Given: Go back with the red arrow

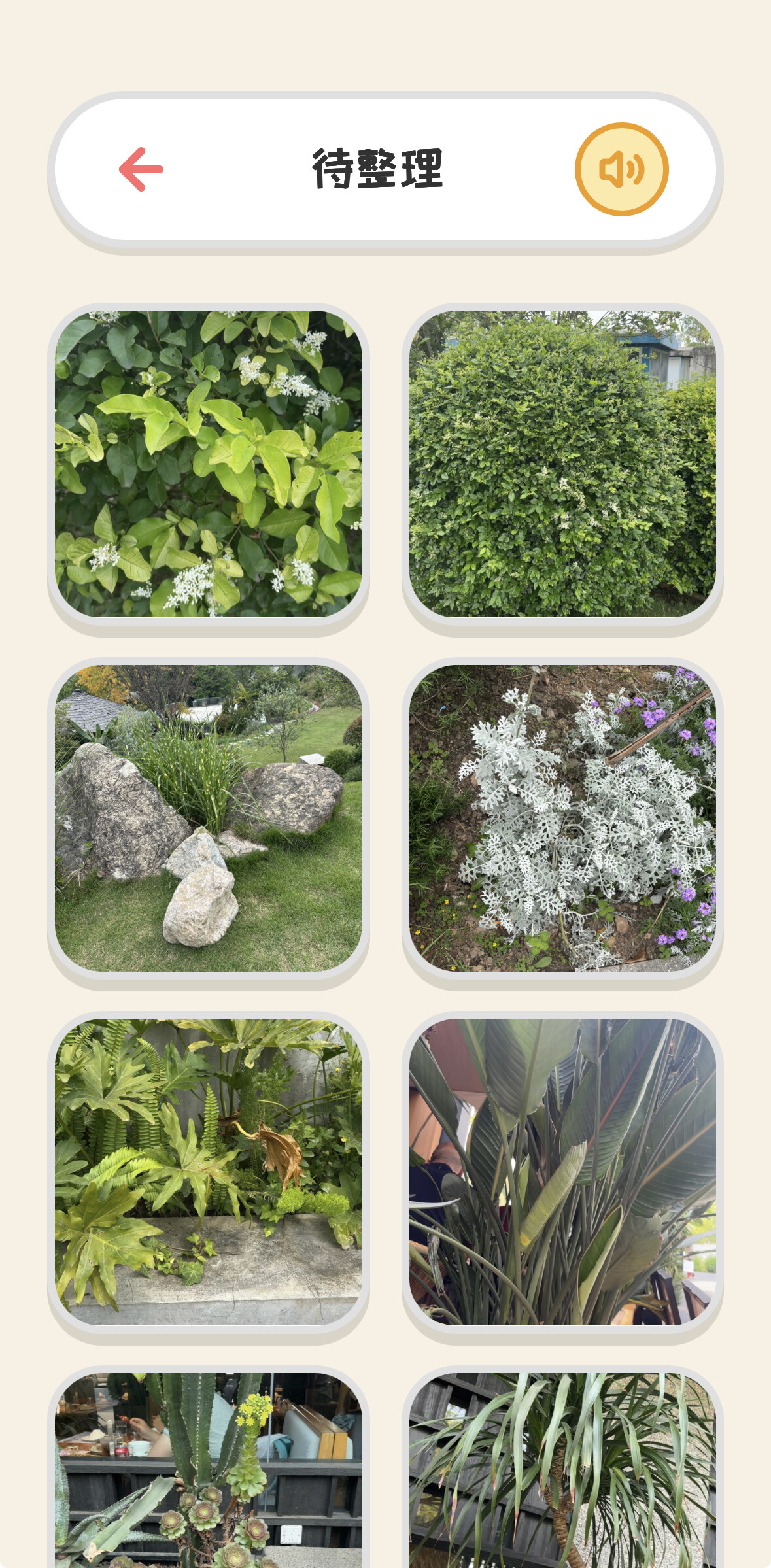Looking at the screenshot, I should [141, 169].
